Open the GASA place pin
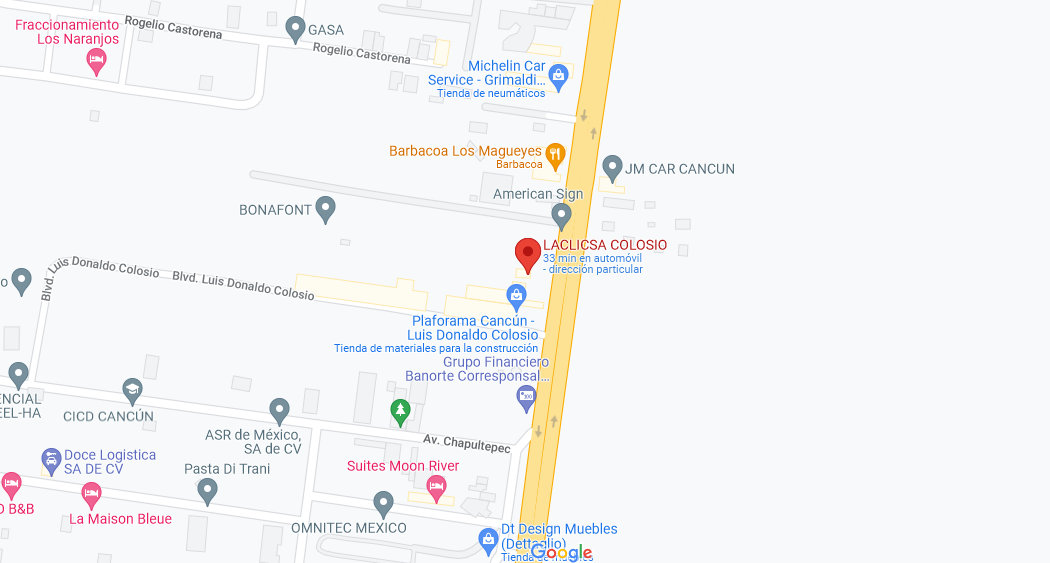 (295, 28)
